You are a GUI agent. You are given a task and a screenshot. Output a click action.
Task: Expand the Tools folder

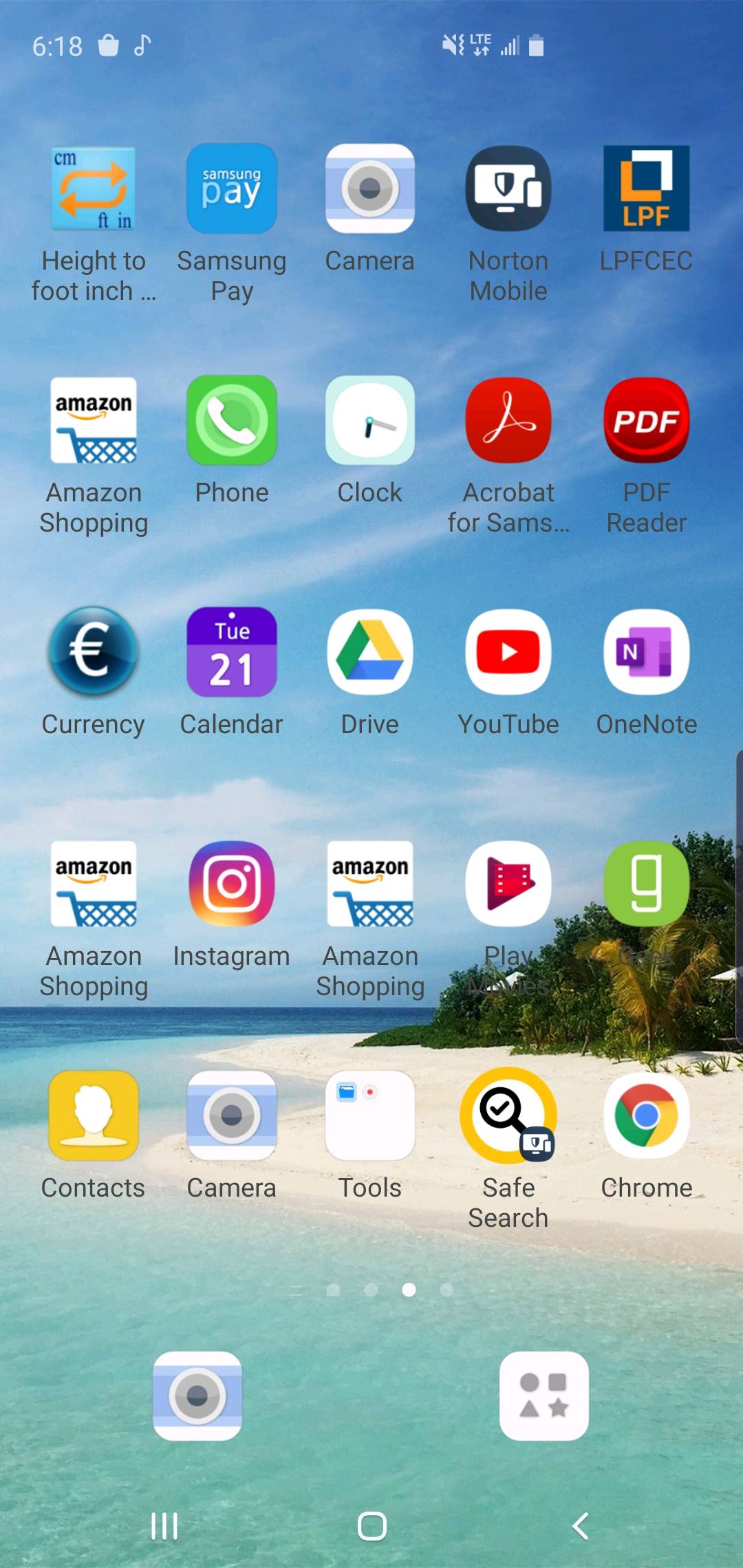[x=370, y=1116]
